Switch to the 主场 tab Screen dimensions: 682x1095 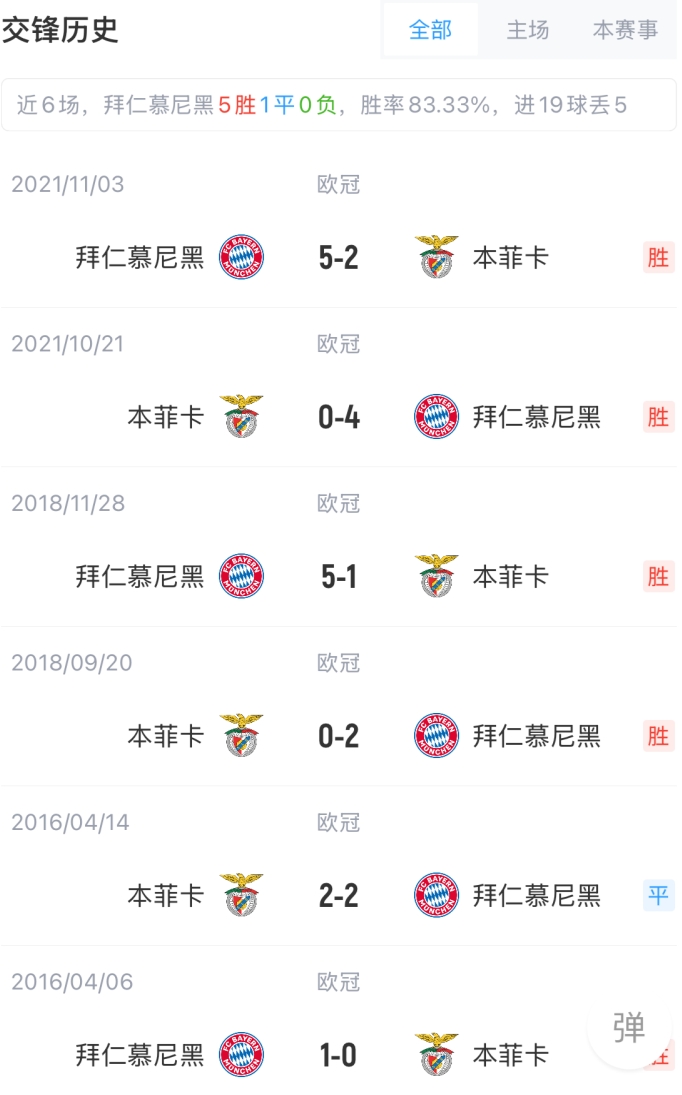(x=528, y=30)
